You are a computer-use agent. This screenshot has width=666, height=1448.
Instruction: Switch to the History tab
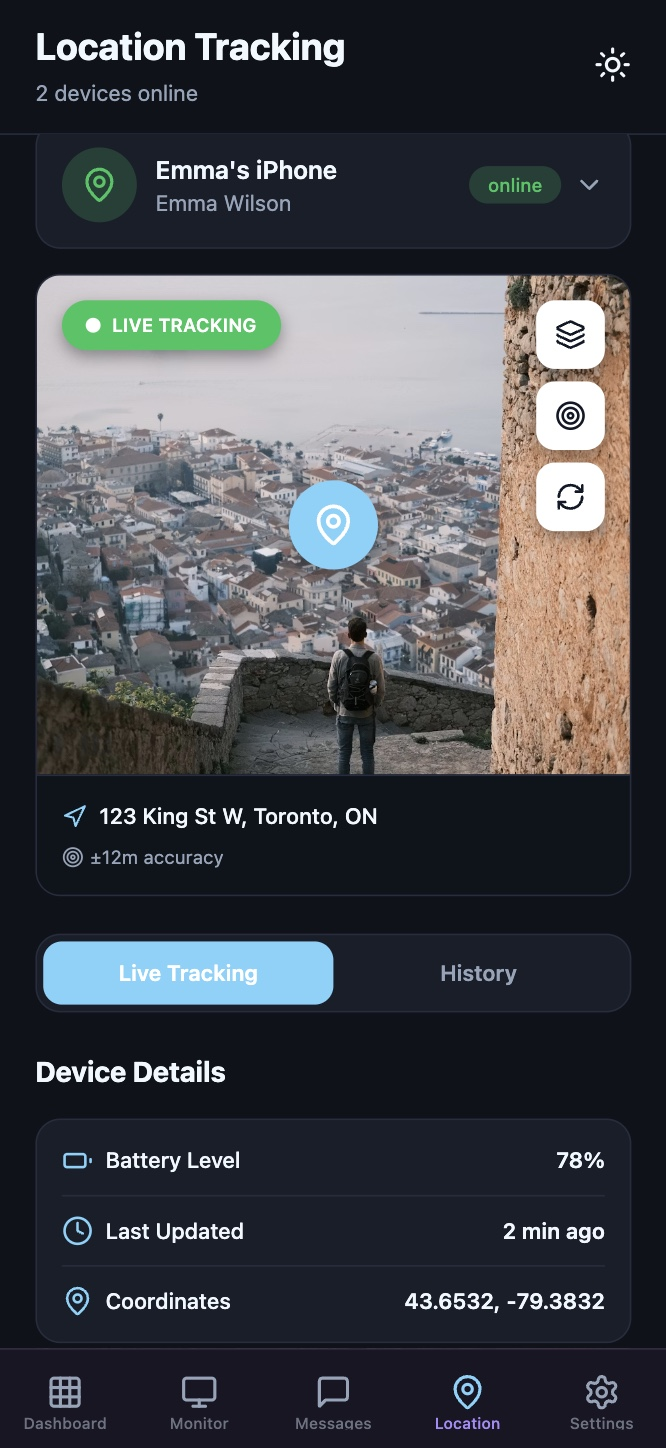(478, 973)
